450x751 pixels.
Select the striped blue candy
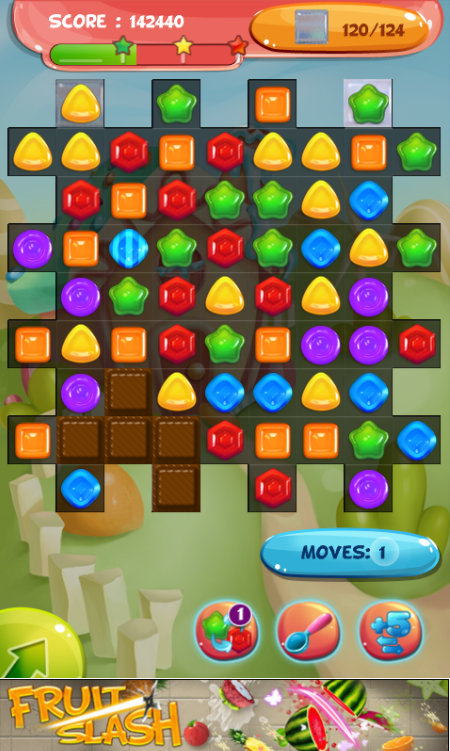(x=128, y=248)
